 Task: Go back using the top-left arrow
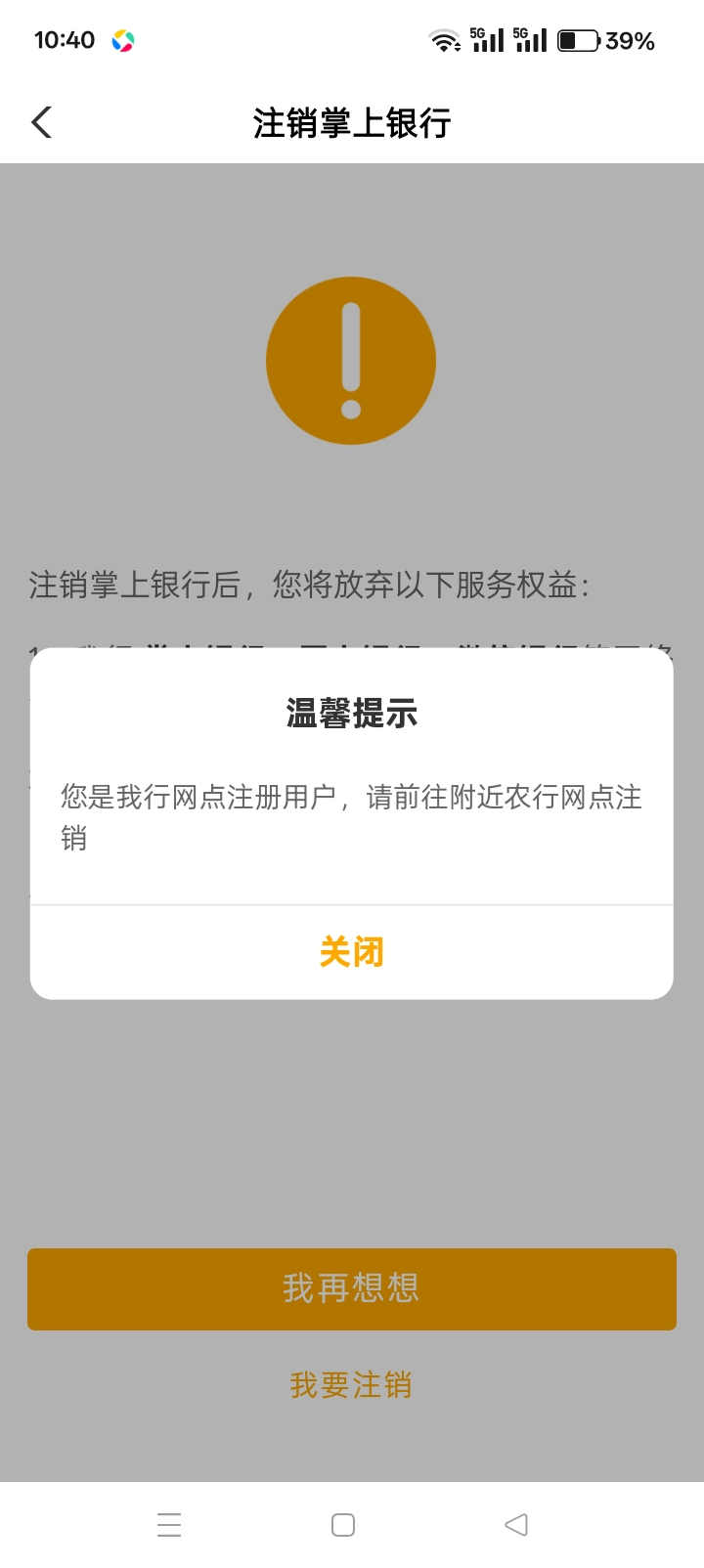41,122
